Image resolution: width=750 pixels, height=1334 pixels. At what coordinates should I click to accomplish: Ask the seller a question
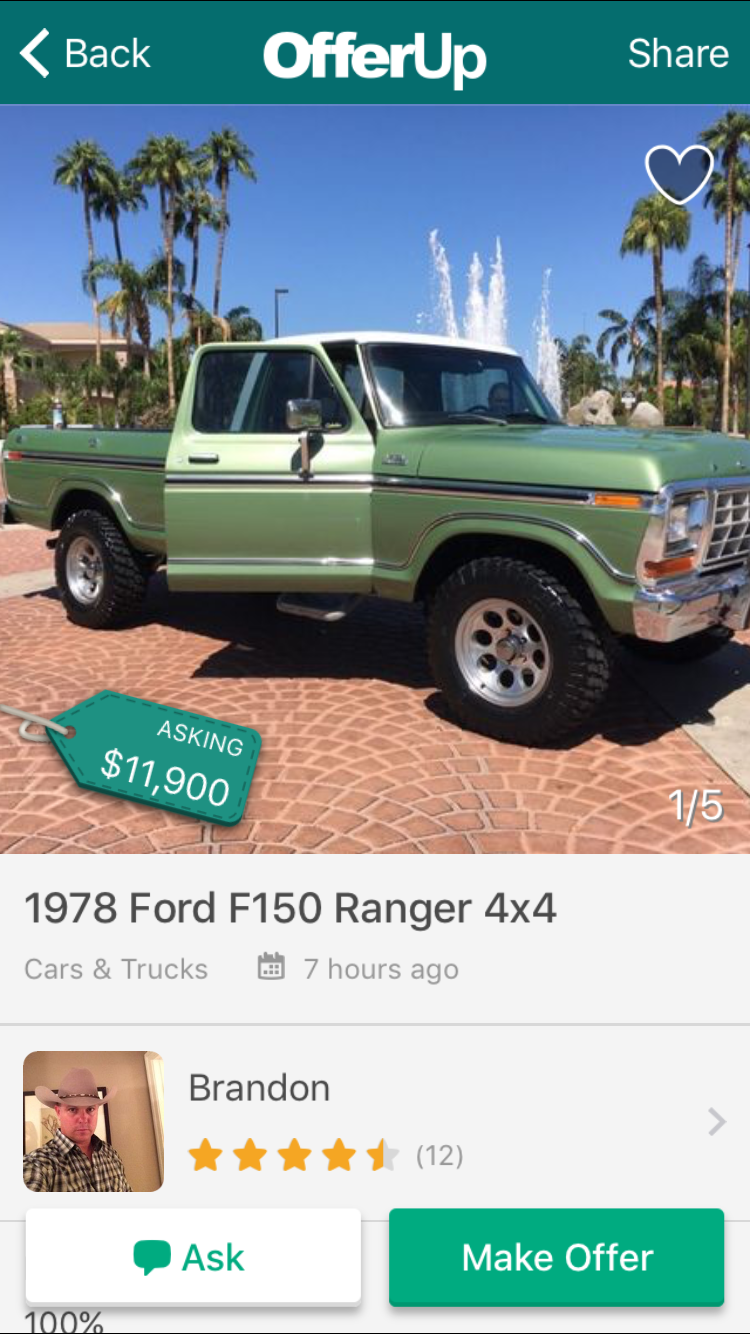pos(193,1257)
